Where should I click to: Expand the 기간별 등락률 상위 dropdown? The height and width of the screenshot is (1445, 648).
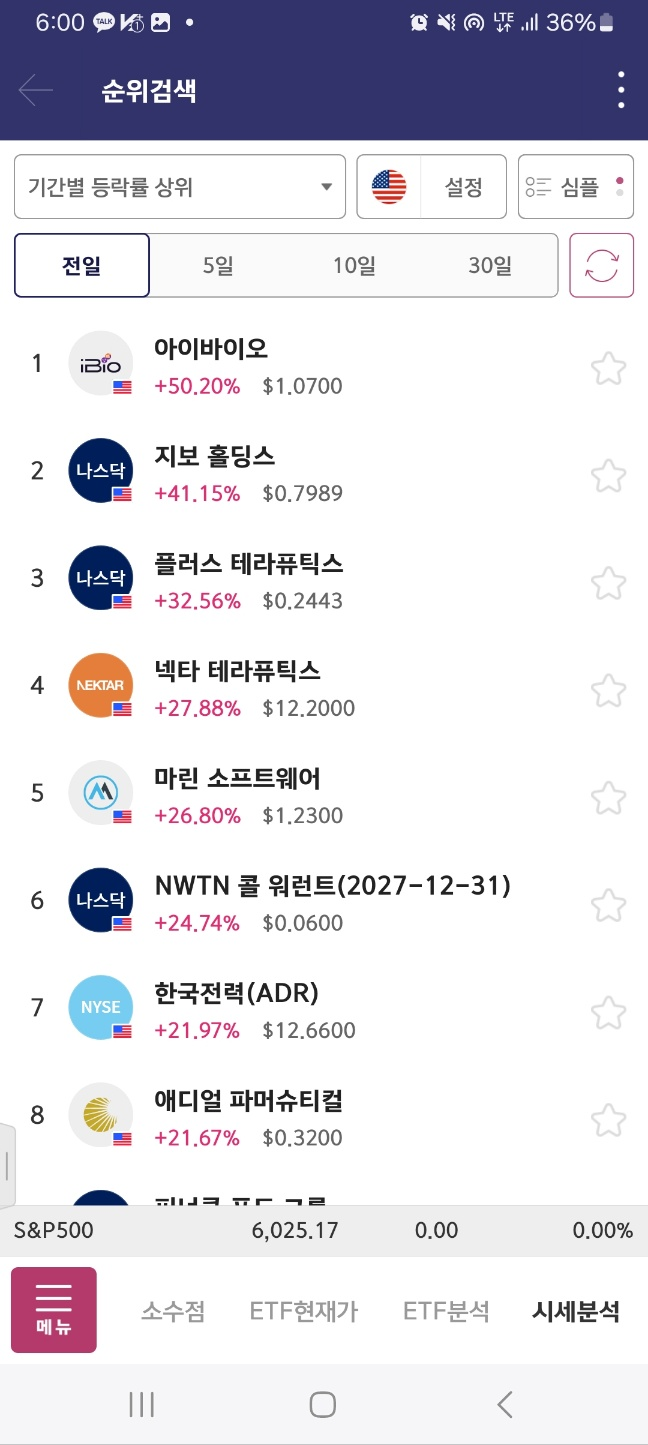pos(180,187)
